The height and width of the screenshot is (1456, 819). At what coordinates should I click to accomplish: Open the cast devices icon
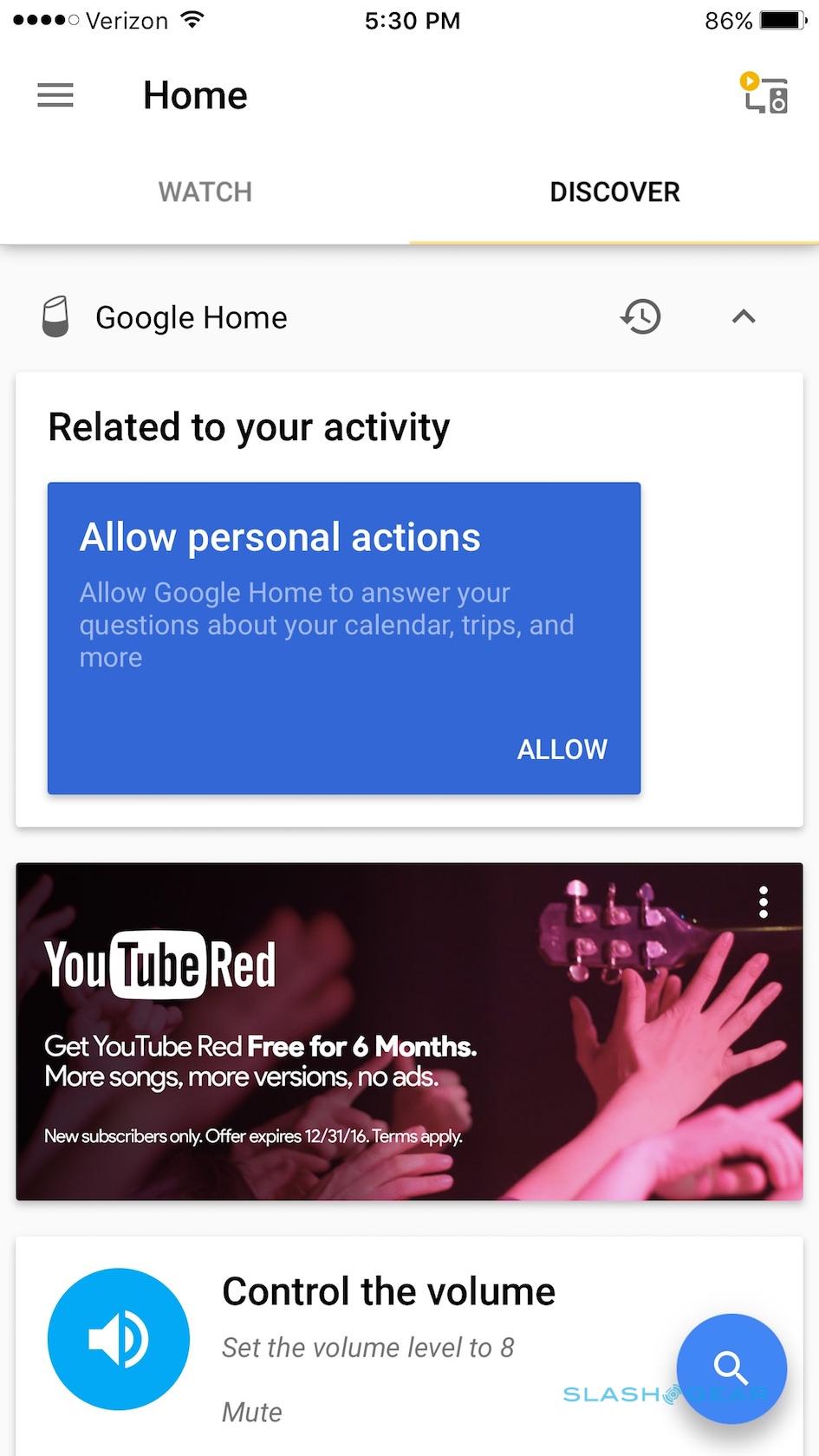764,94
